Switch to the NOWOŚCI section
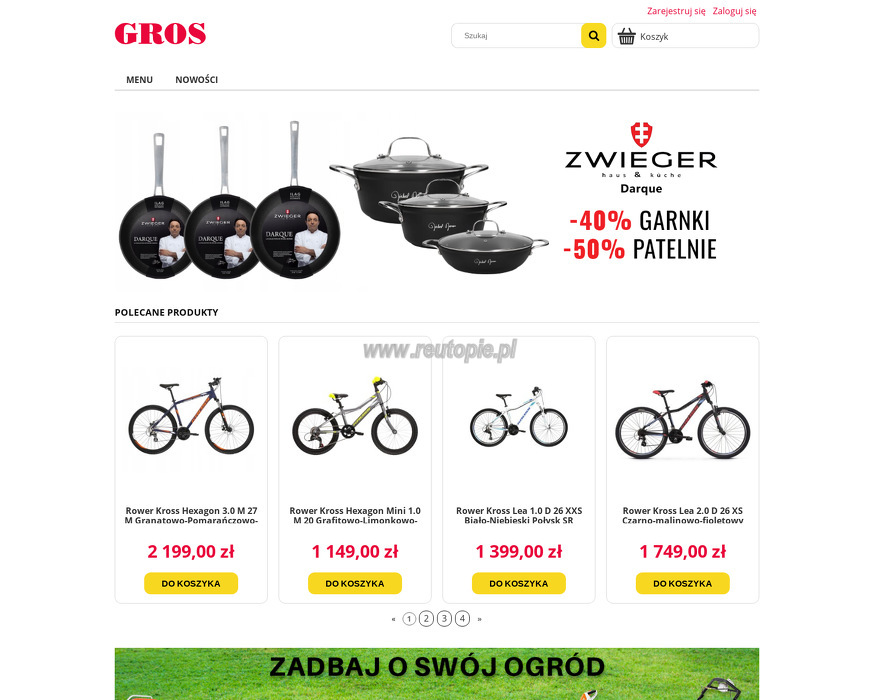The image size is (874, 700). (x=196, y=79)
